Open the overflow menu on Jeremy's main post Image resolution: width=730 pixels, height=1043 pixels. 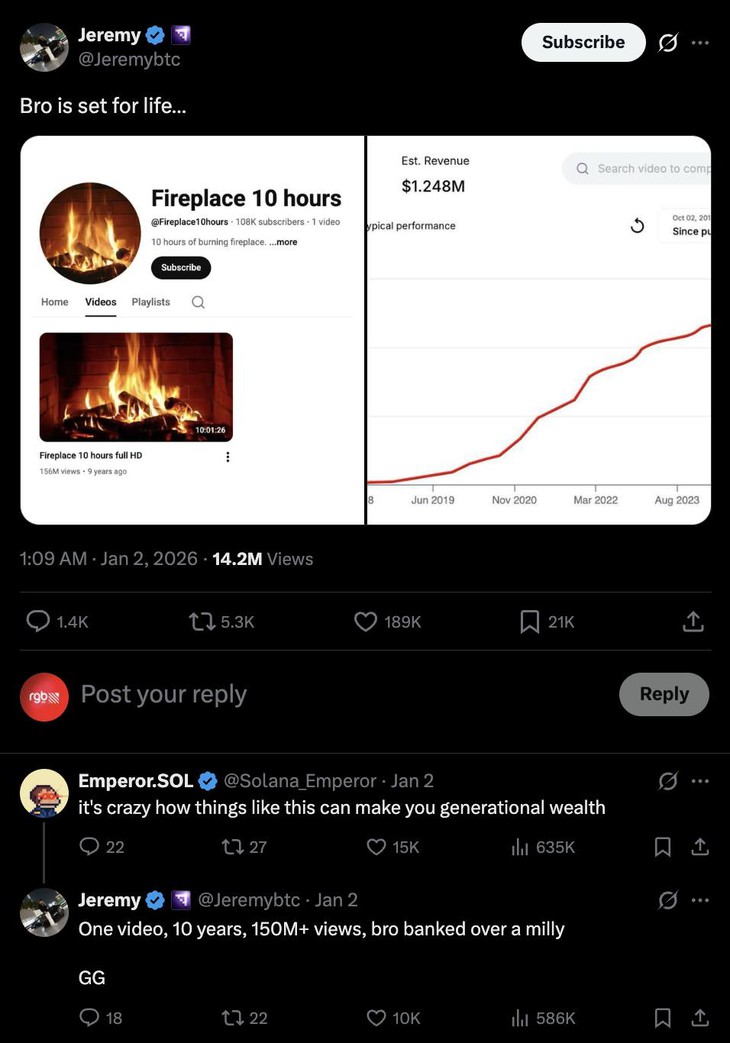pyautogui.click(x=700, y=42)
